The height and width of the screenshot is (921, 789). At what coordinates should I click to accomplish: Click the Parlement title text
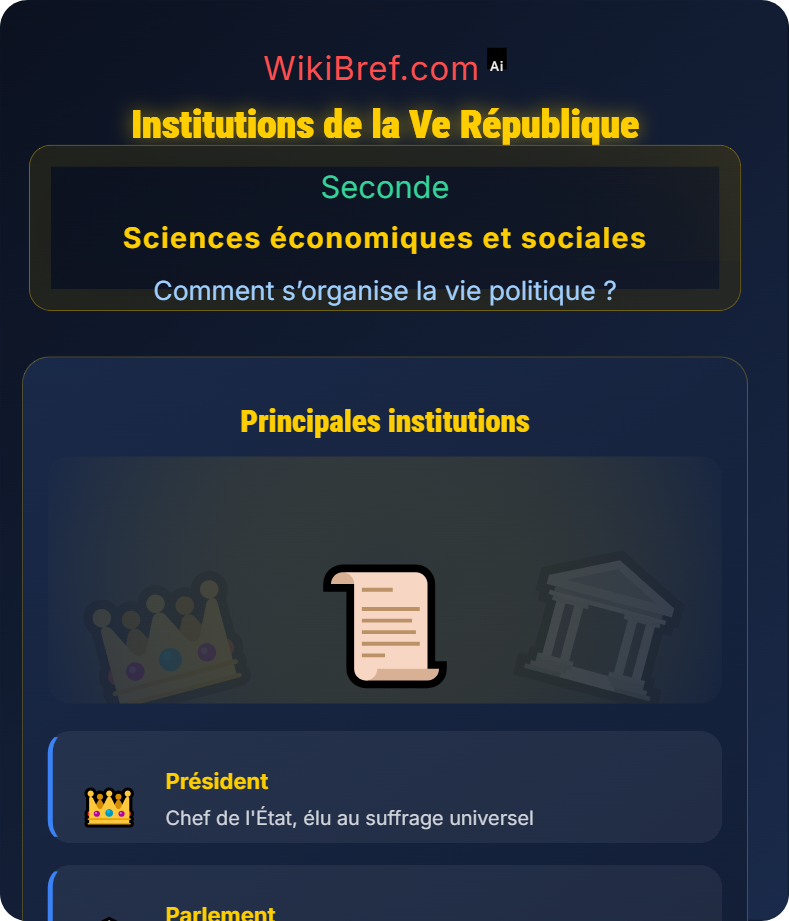219,912
